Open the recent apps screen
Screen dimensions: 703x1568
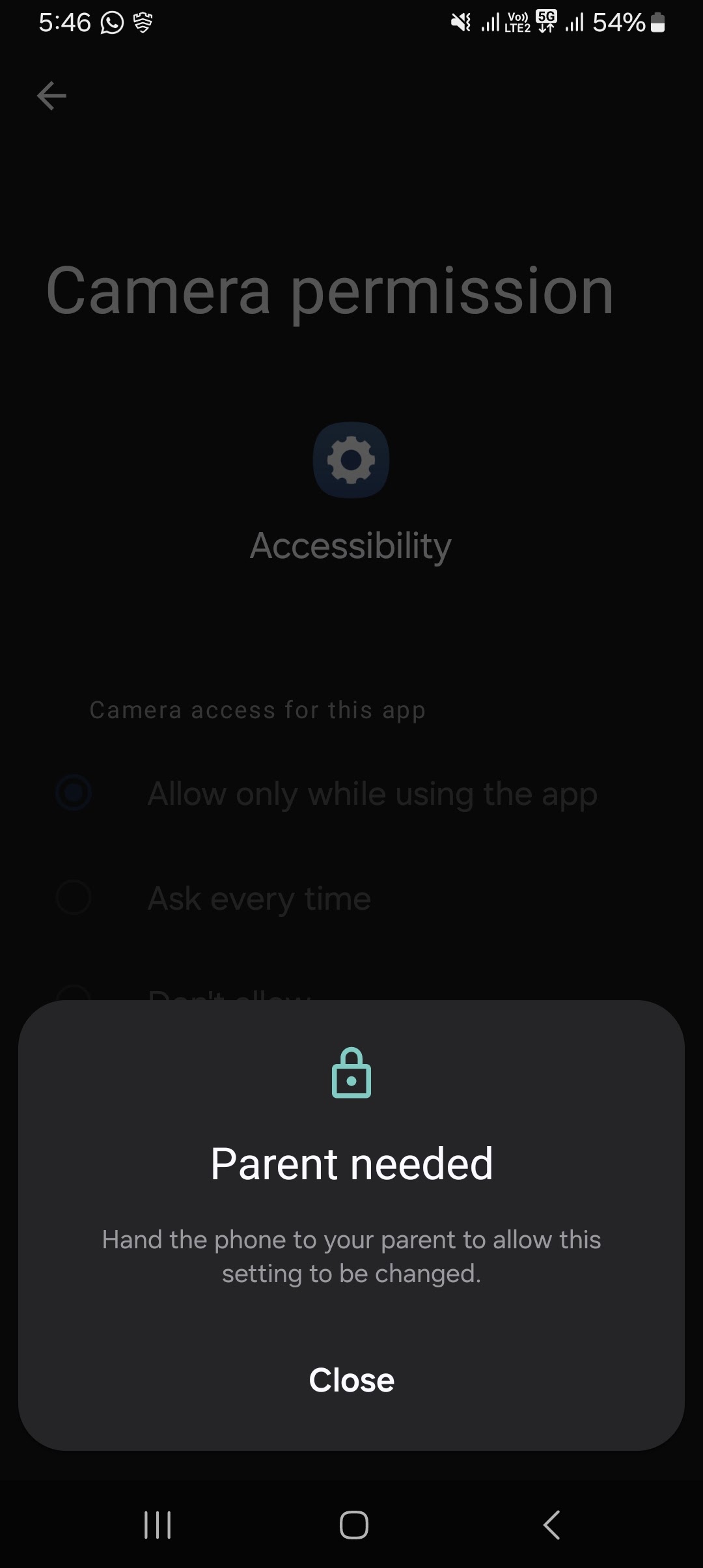coord(158,1524)
